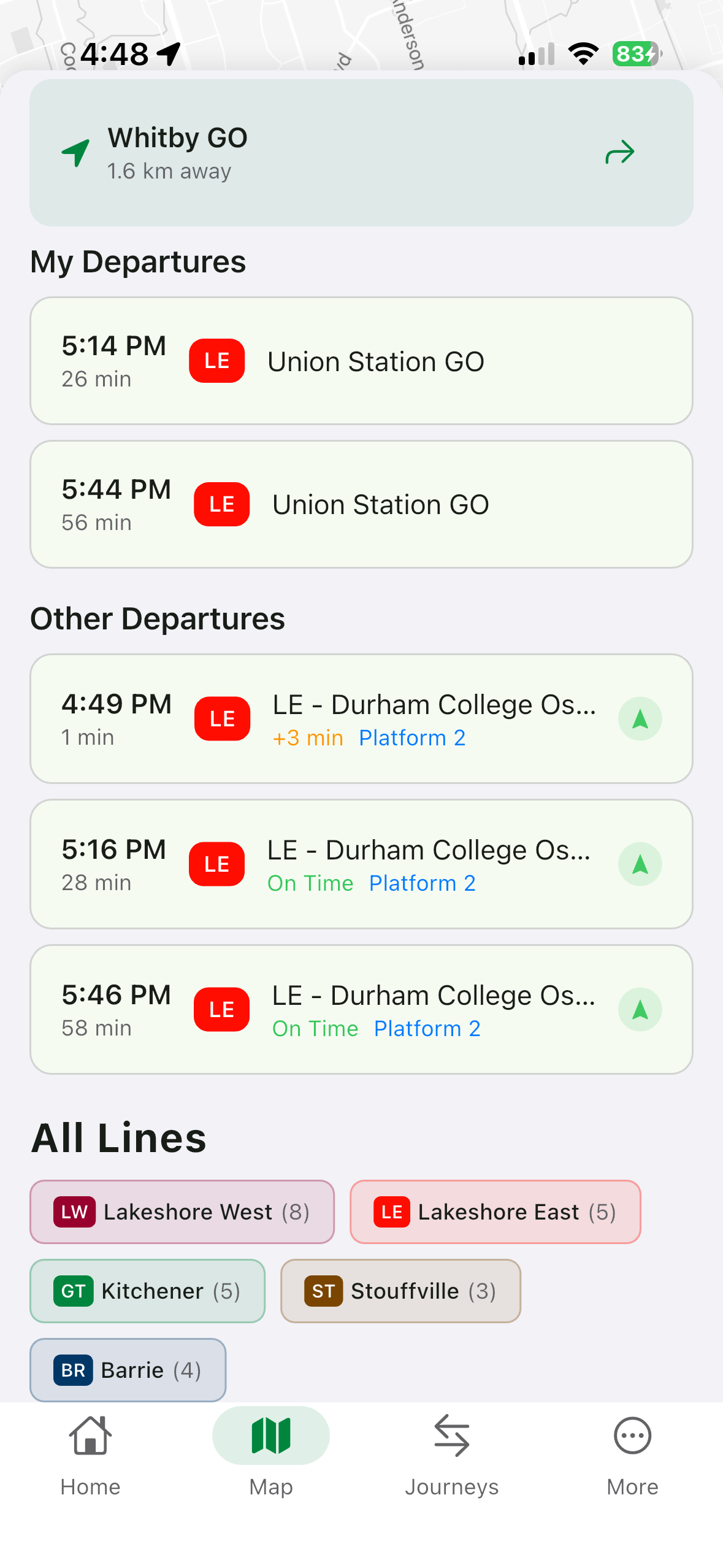Open the More menu icon
The height and width of the screenshot is (1568, 723).
click(x=632, y=1435)
